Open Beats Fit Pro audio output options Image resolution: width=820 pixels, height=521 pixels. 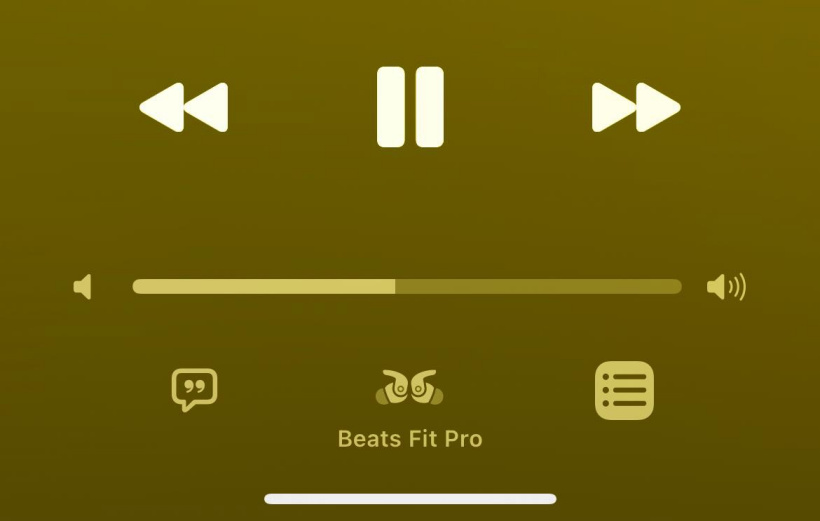click(410, 388)
